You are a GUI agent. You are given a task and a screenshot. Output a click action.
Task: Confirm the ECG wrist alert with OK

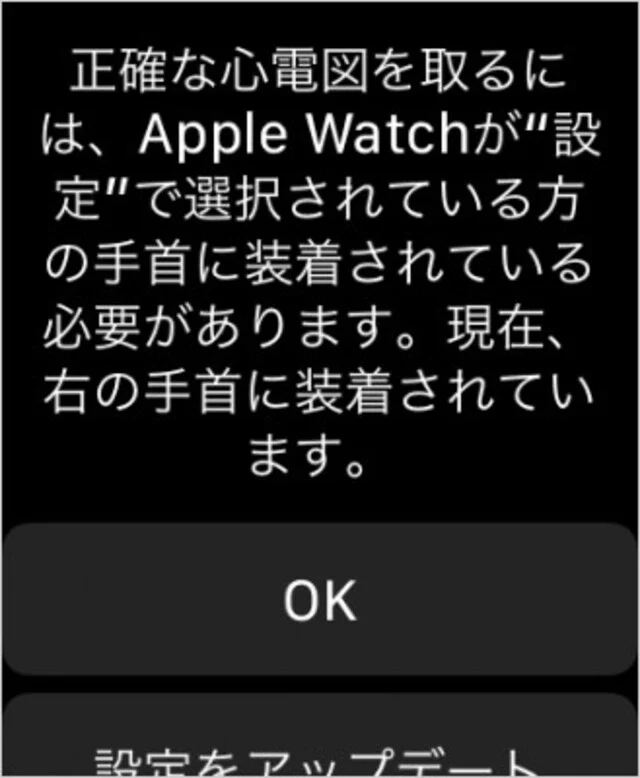[x=320, y=600]
